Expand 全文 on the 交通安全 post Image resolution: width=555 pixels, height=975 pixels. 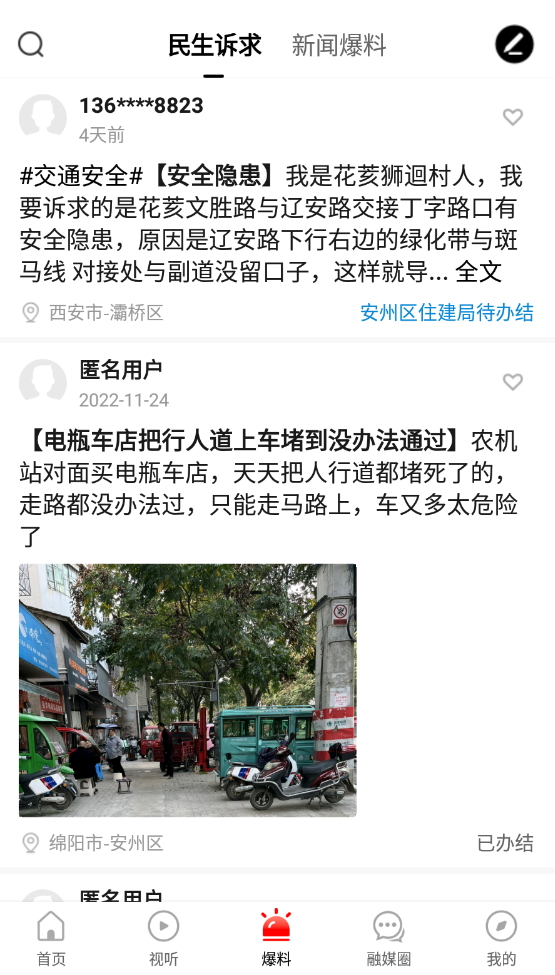pyautogui.click(x=478, y=272)
